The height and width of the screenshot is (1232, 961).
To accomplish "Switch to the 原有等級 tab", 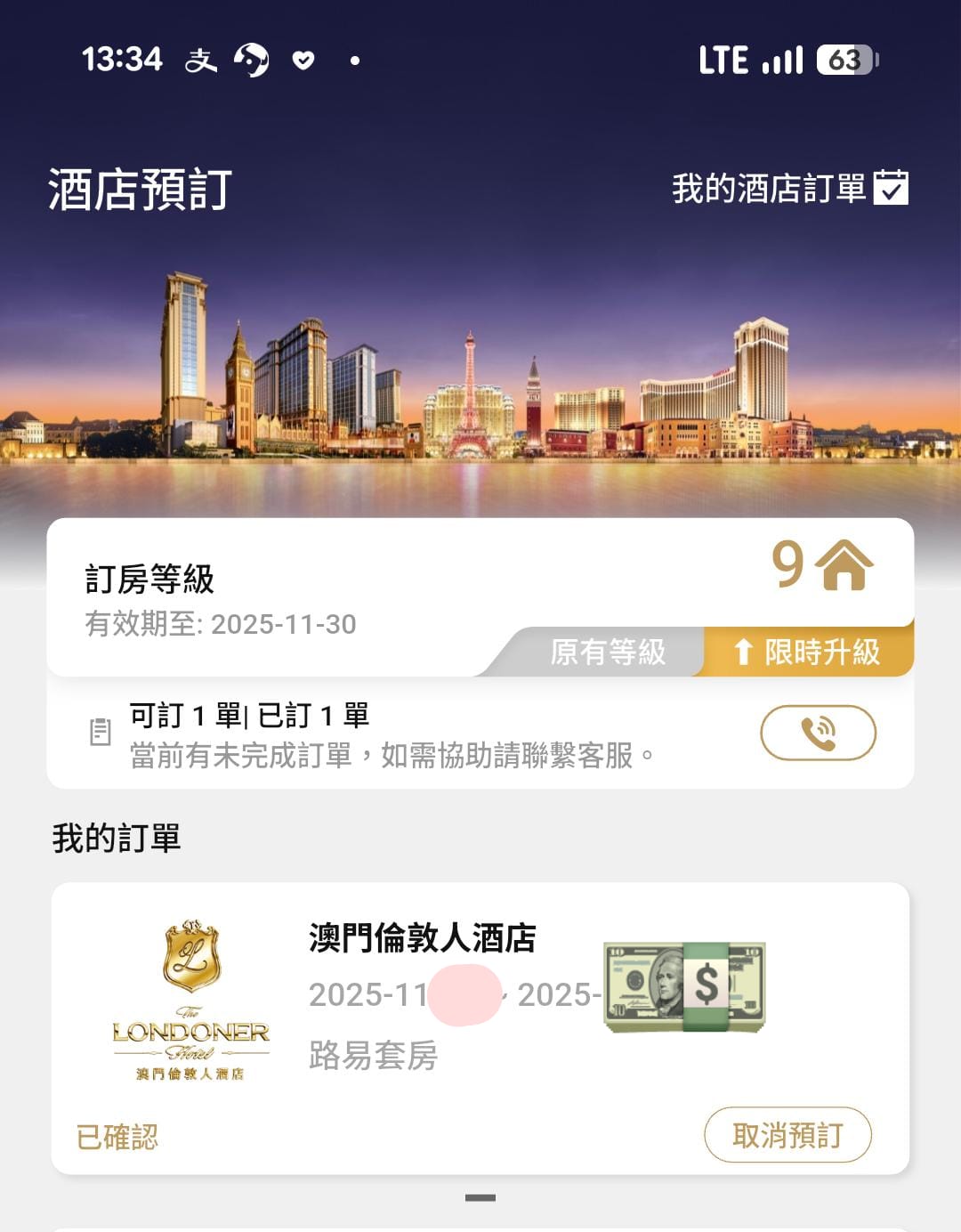I will point(608,652).
